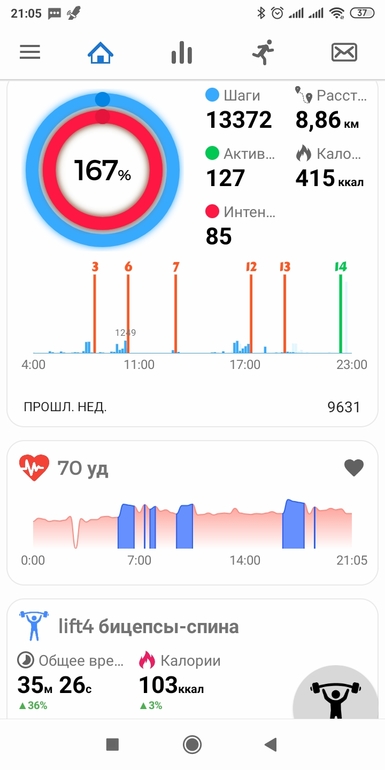The width and height of the screenshot is (385, 770).
Task: Open the hourly steps bar chart
Action: (x=193, y=314)
